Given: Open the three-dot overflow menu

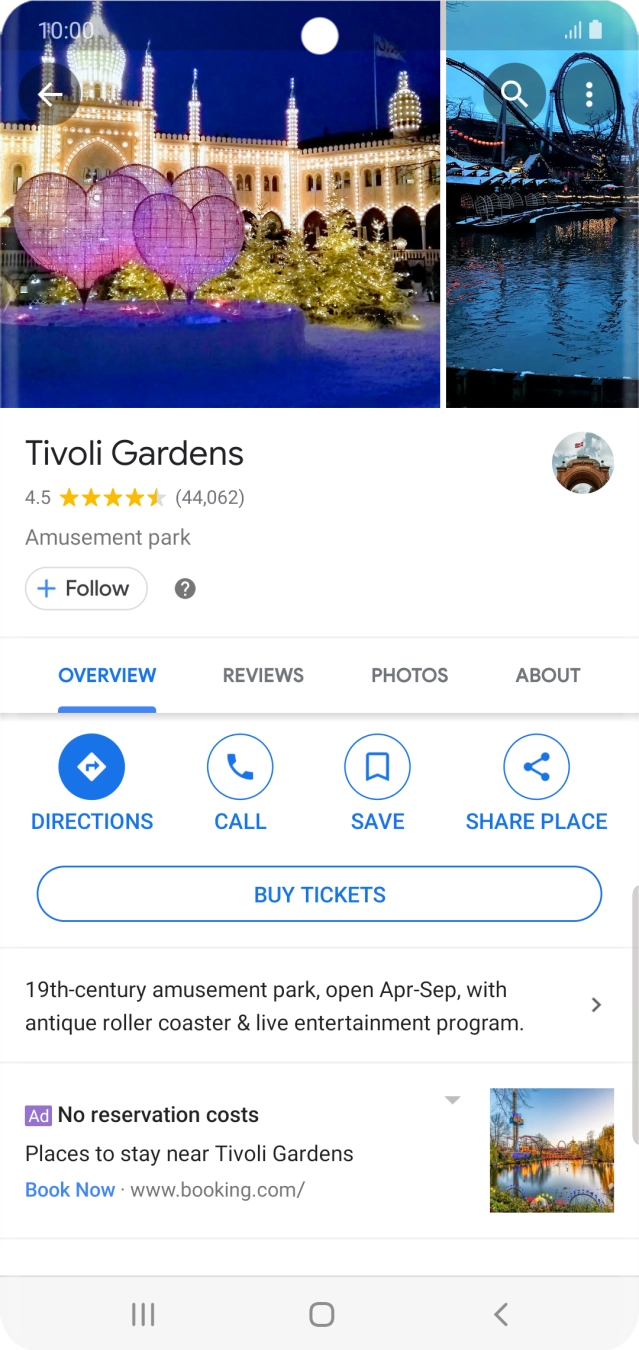Looking at the screenshot, I should pyautogui.click(x=589, y=95).
